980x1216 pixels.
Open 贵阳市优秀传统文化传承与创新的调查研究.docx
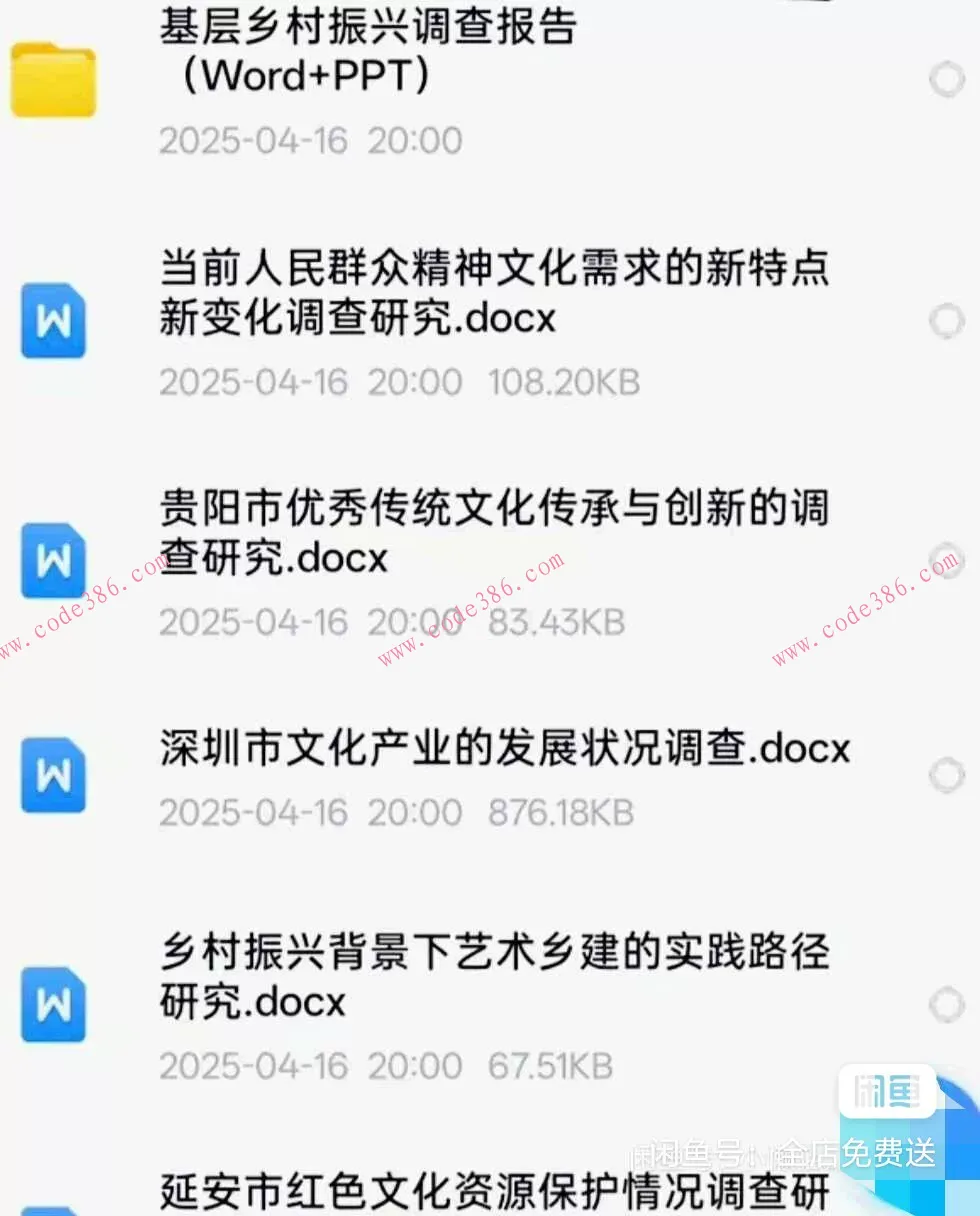[494, 534]
